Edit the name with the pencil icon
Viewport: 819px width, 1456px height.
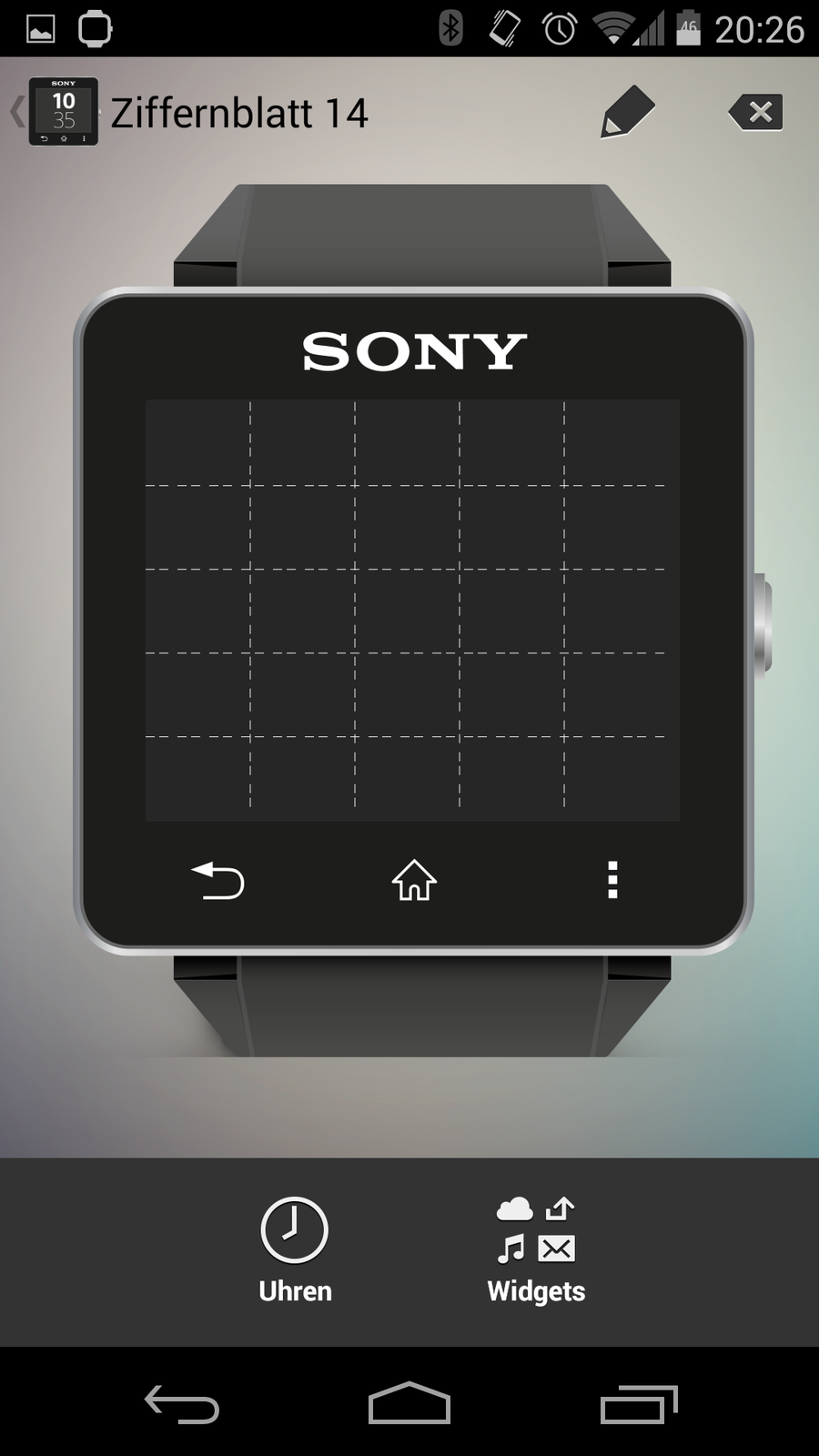click(x=627, y=112)
